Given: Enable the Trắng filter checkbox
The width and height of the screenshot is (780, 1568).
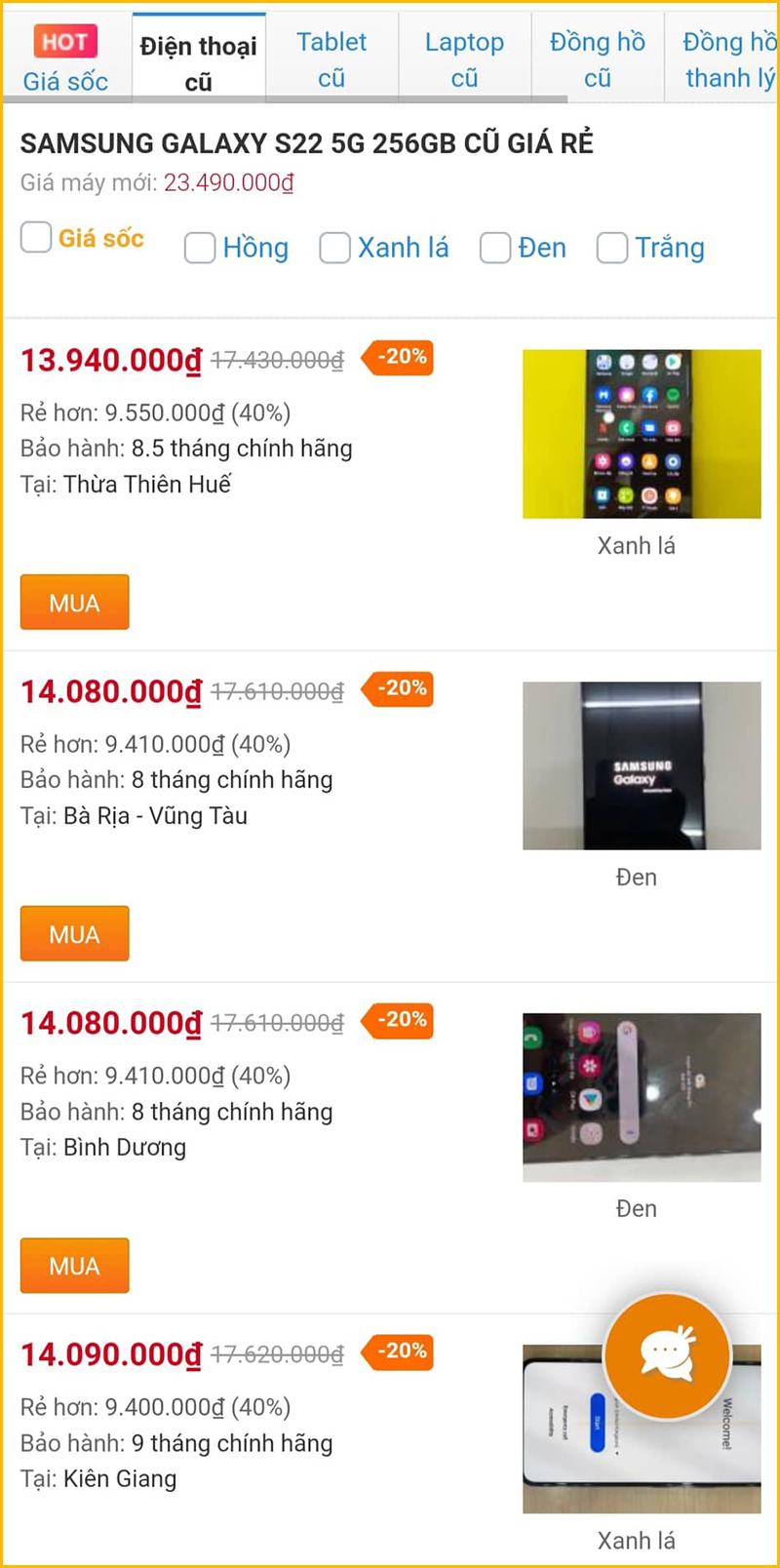Looking at the screenshot, I should click(612, 248).
